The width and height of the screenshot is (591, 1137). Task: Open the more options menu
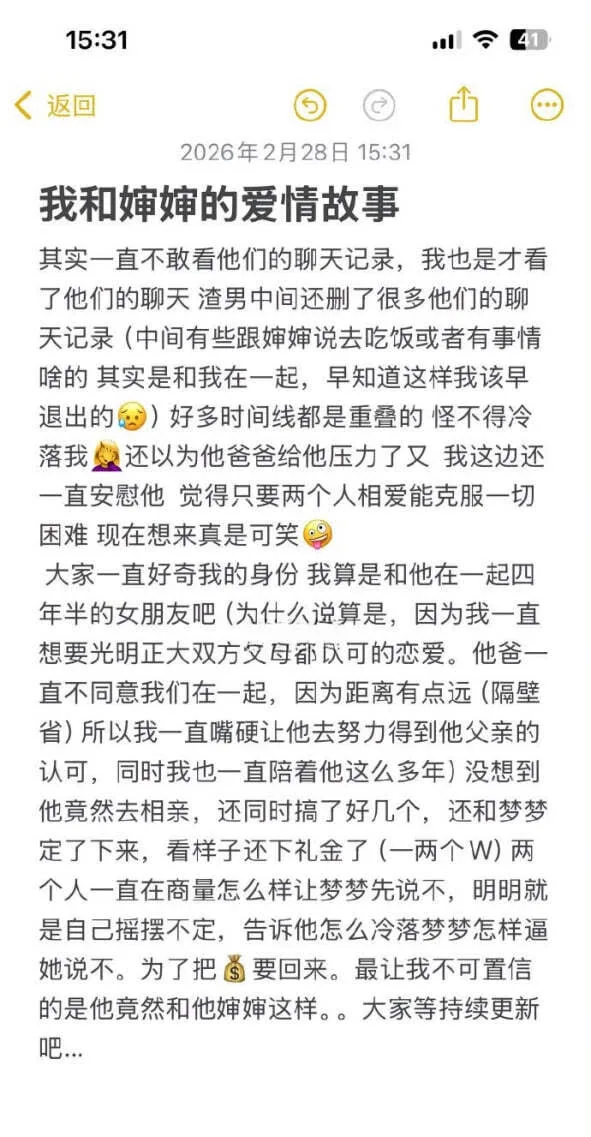click(547, 106)
